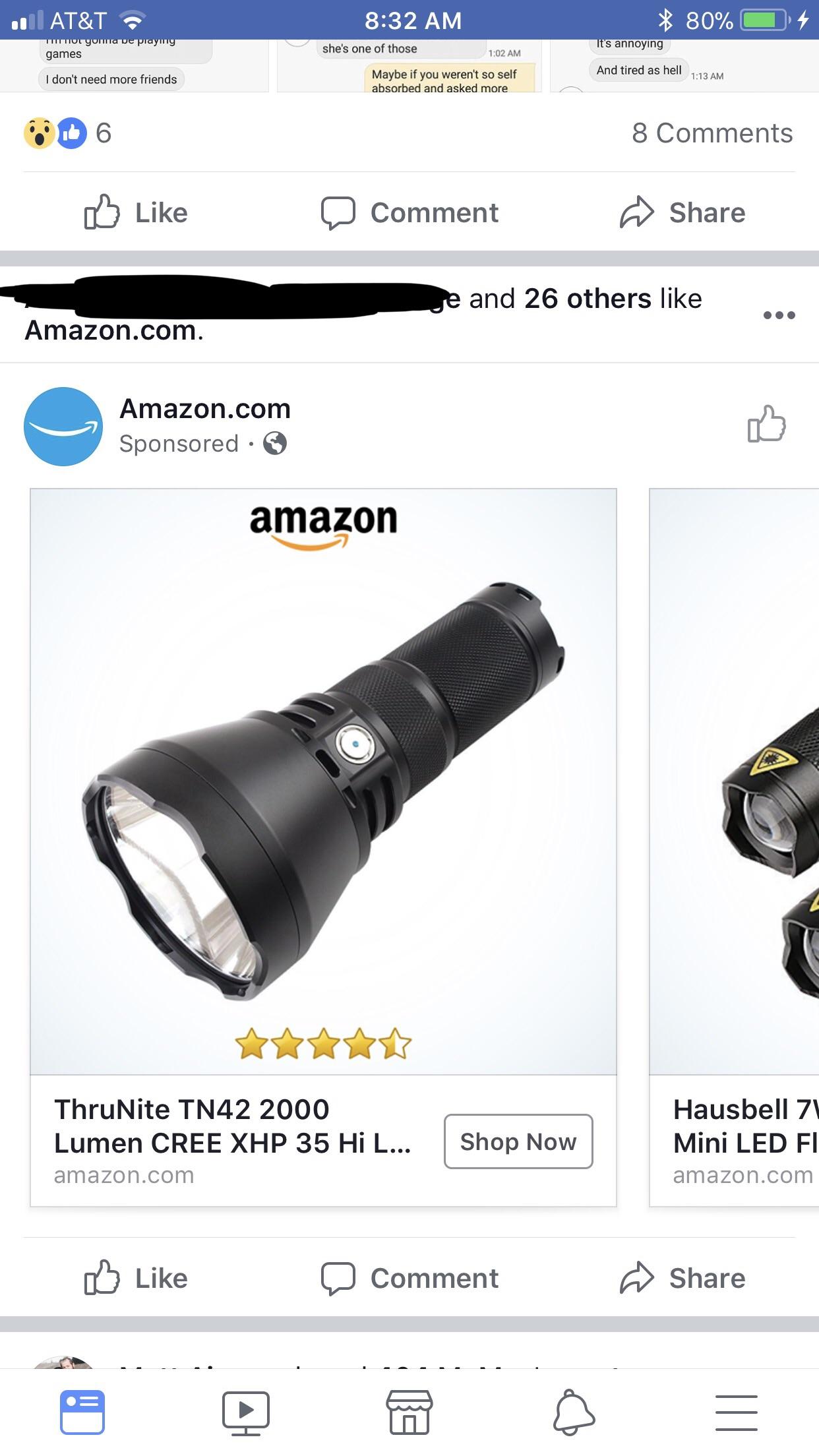
Task: Tap the thumbs-up reaction count icon
Action: point(73,133)
